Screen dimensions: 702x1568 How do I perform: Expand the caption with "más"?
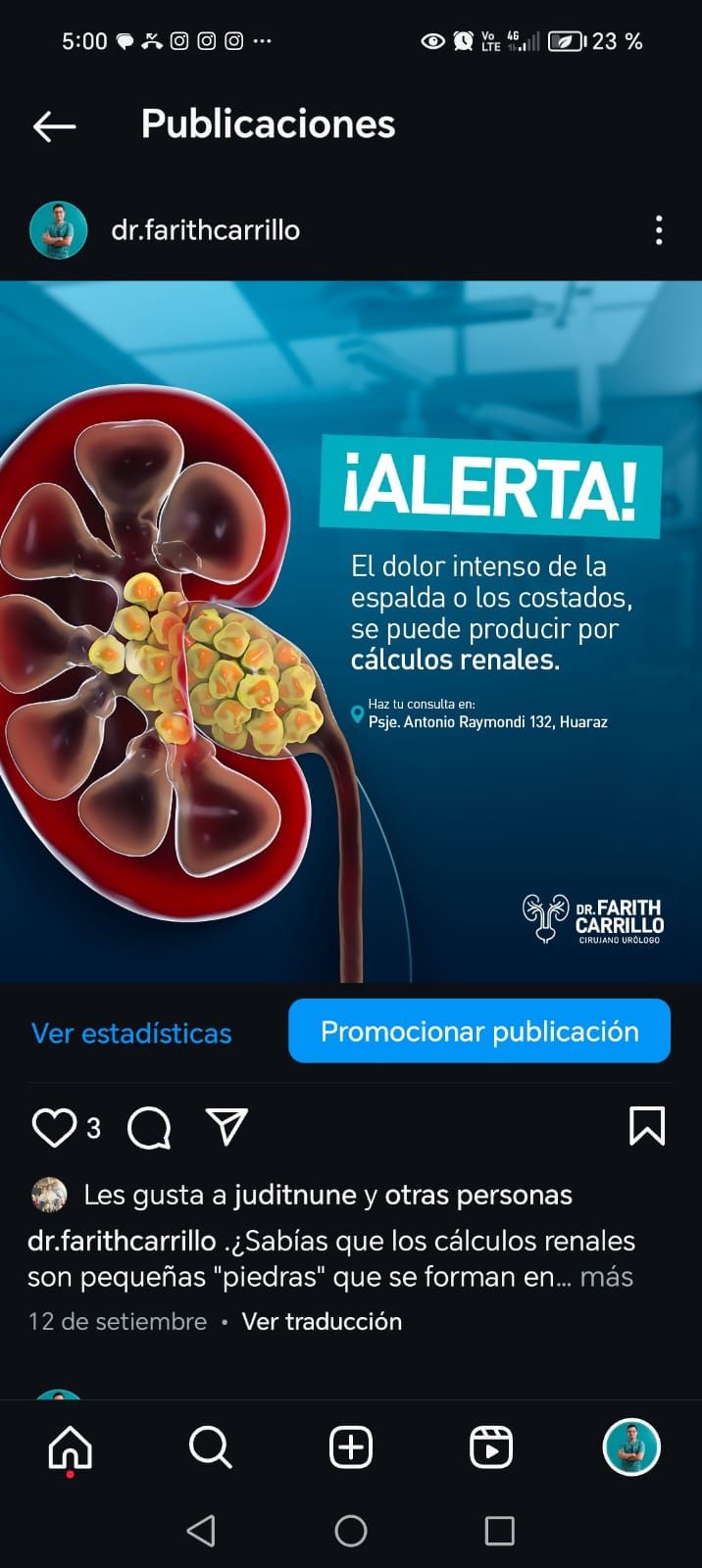click(607, 1277)
